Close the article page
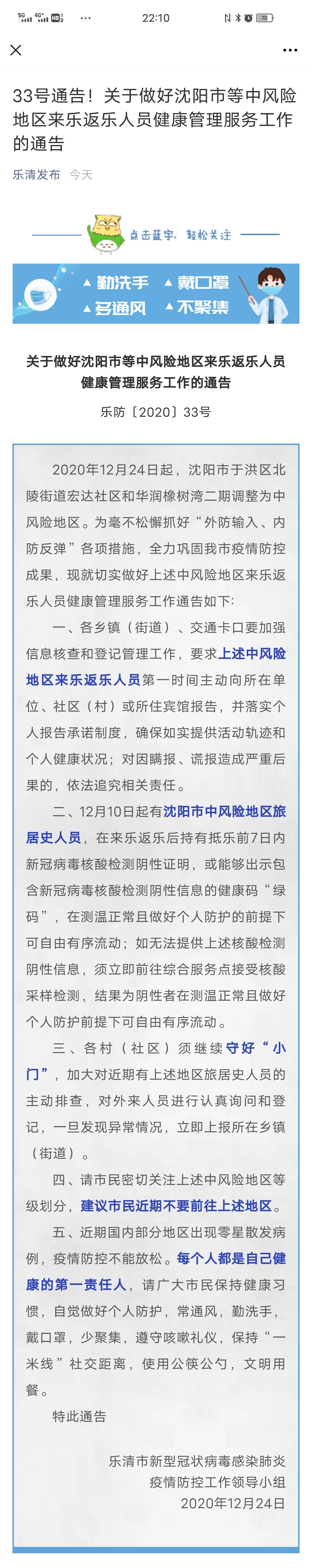312x1568 pixels. tap(16, 50)
